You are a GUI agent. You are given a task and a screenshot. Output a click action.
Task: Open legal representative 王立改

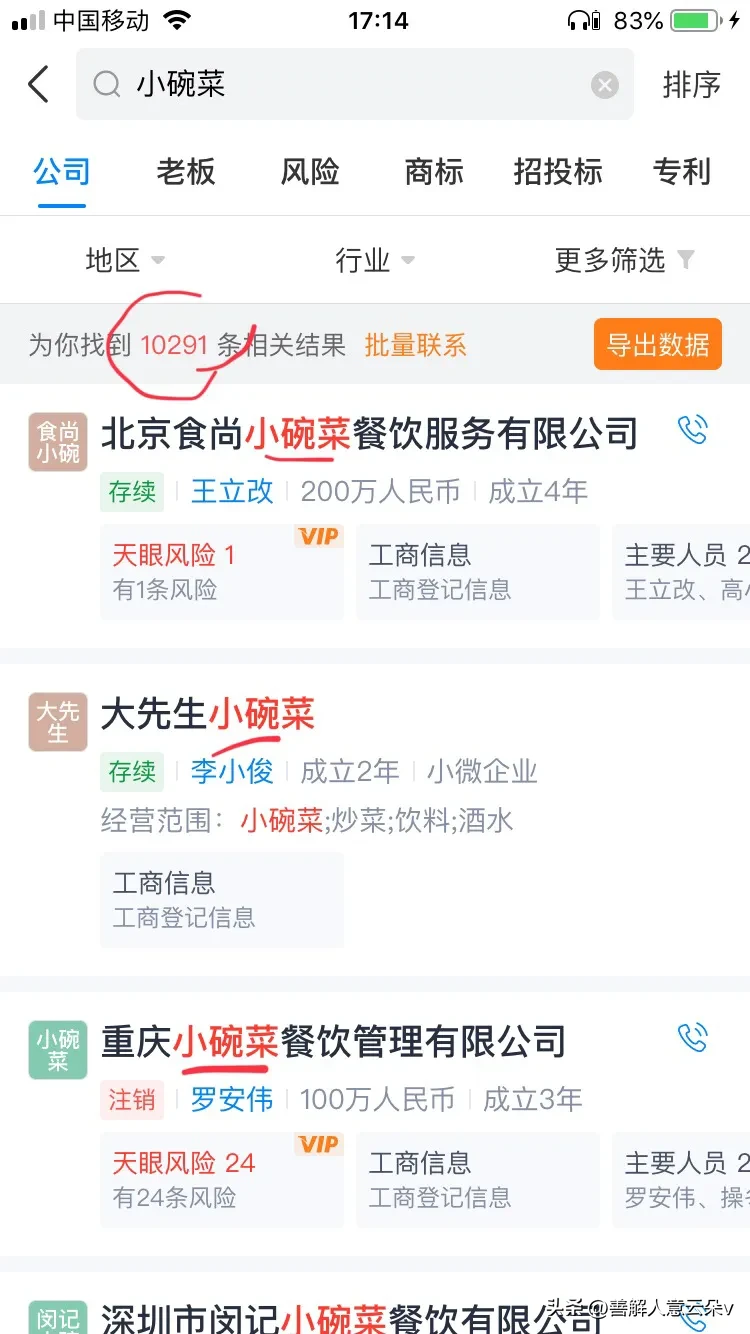click(x=232, y=491)
